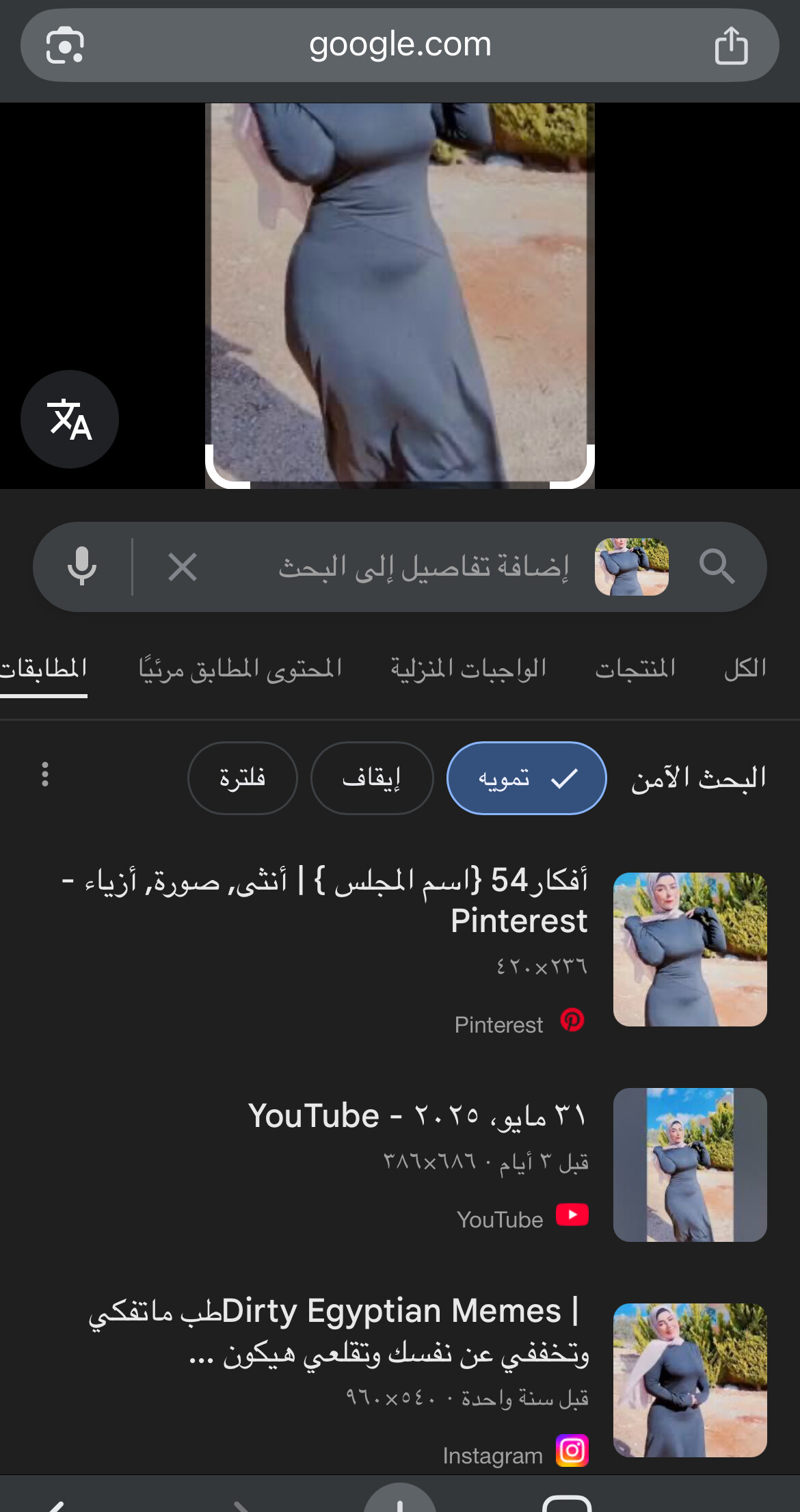Choose the فلترة SafeSearch chip
800x1512 pixels.
pyautogui.click(x=243, y=778)
